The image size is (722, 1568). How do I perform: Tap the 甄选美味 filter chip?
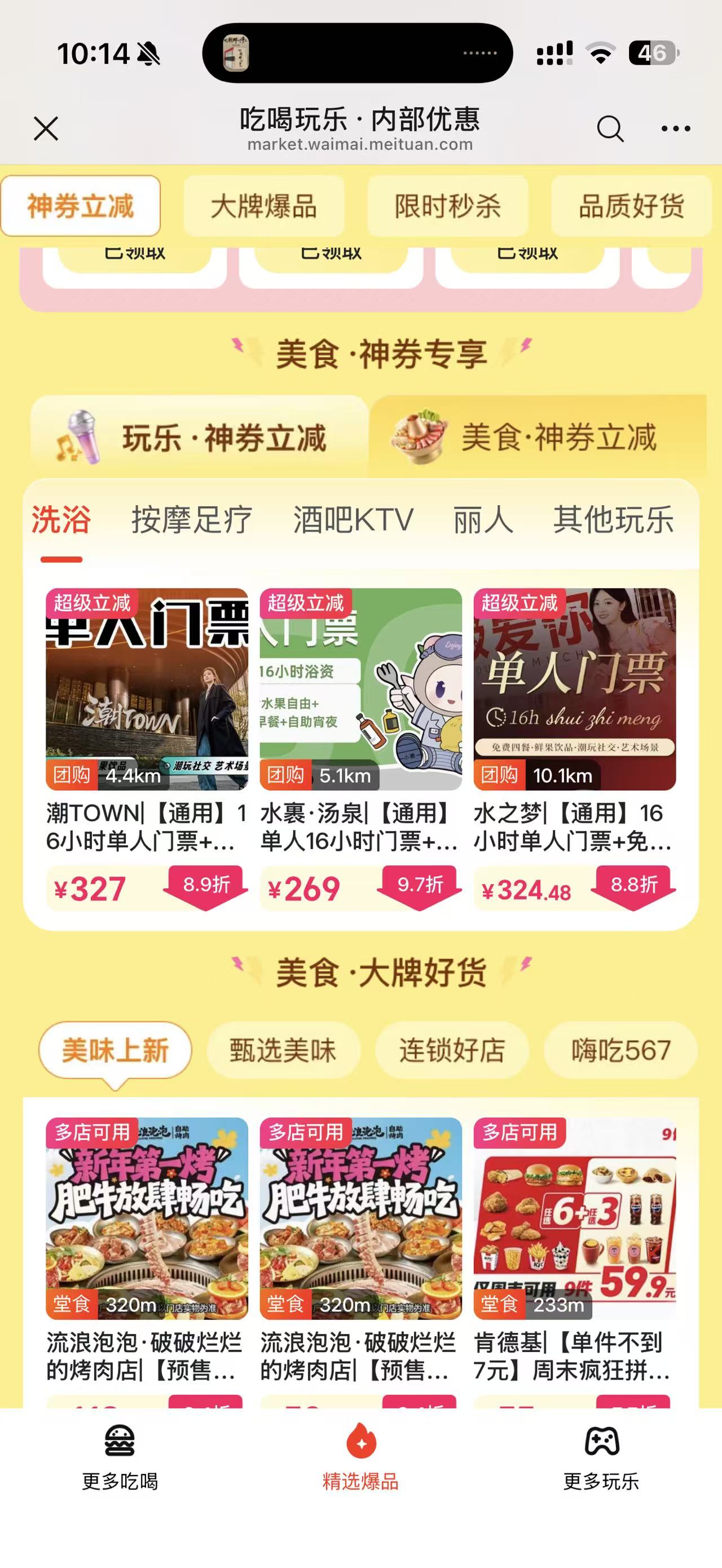(283, 1050)
